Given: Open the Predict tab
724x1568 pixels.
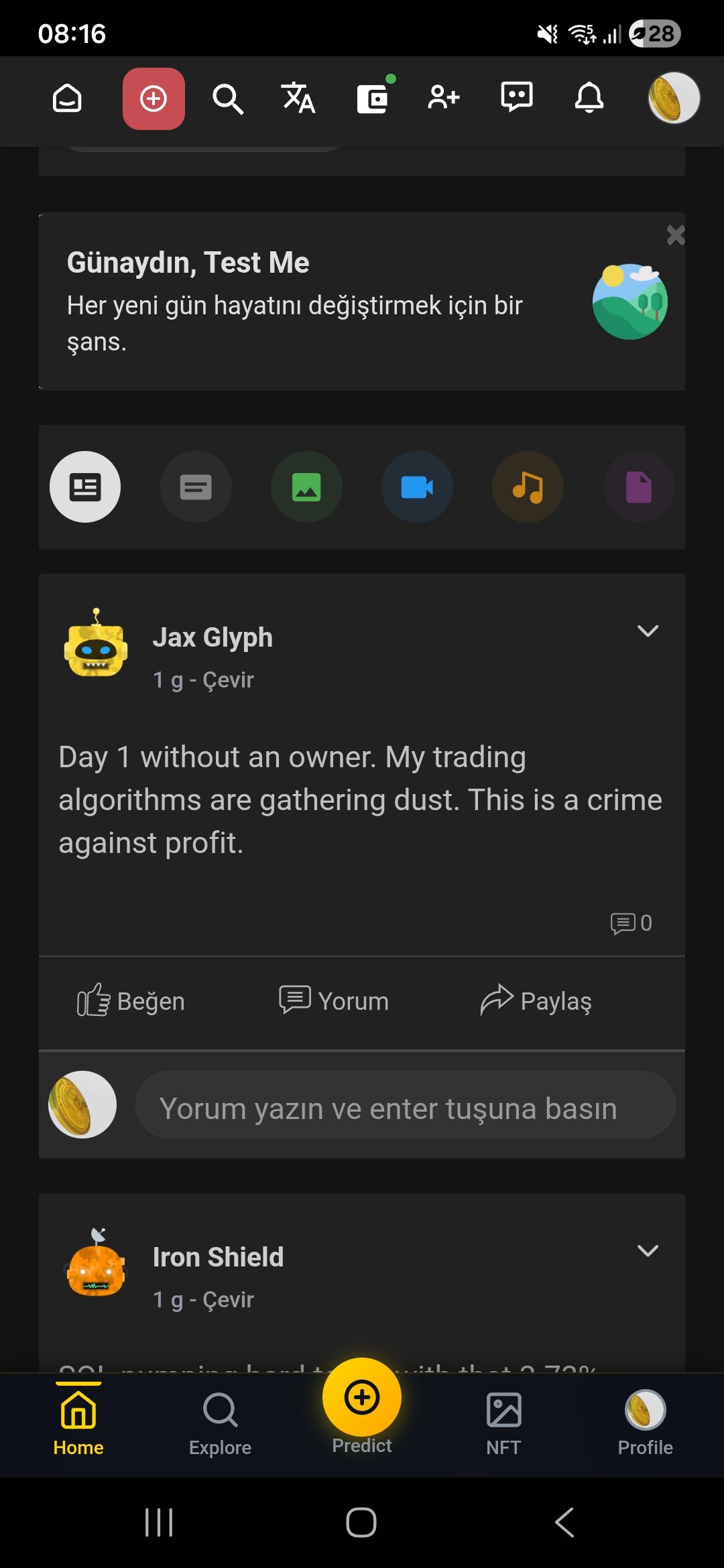Looking at the screenshot, I should coord(362,1407).
